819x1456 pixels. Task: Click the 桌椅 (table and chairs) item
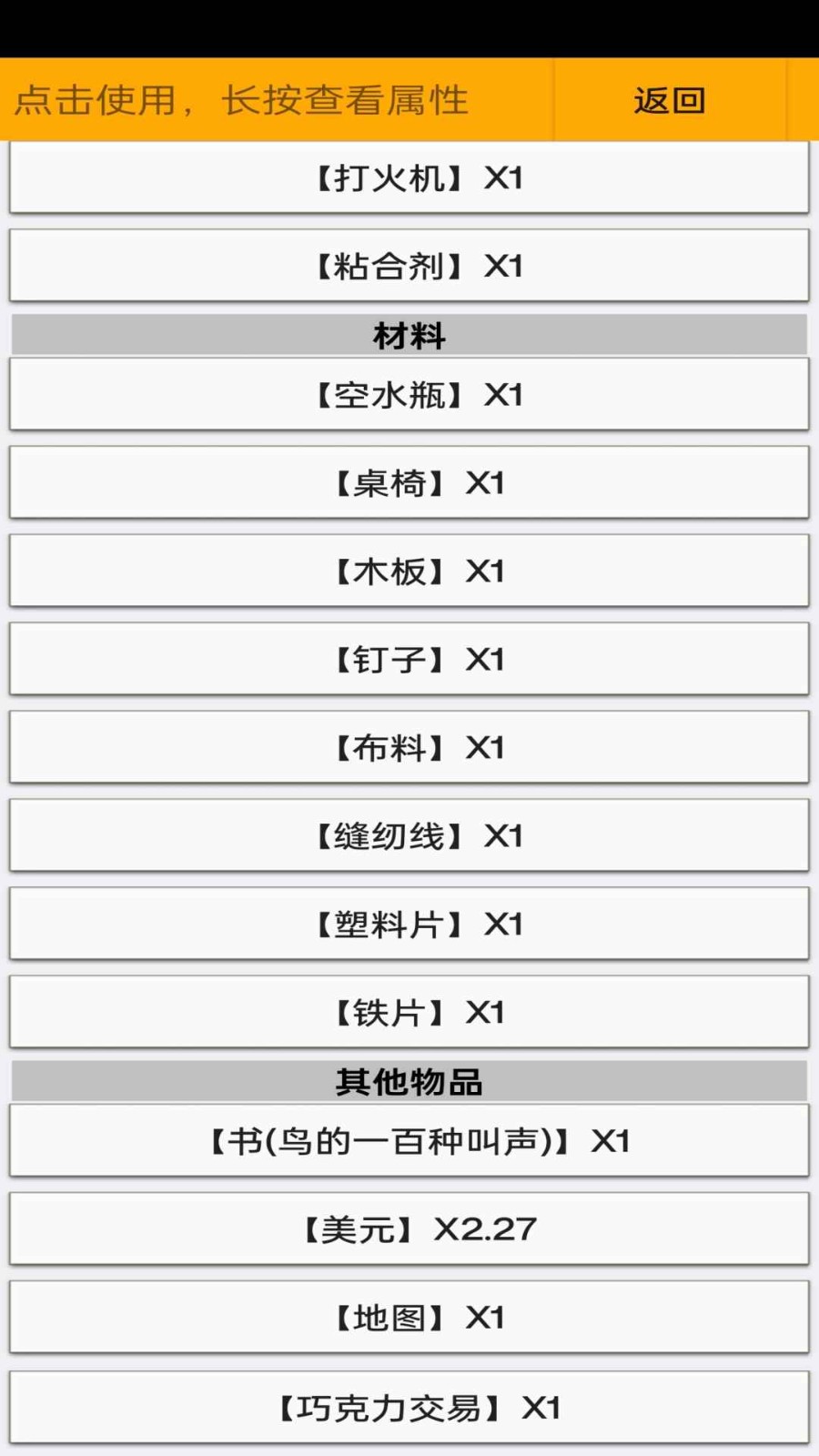[x=409, y=482]
